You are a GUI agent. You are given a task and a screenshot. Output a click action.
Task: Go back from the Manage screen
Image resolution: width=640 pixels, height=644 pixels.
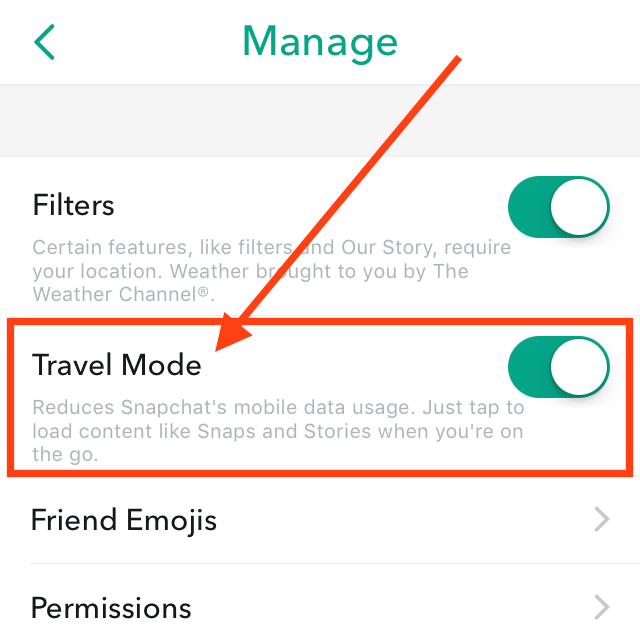(45, 43)
